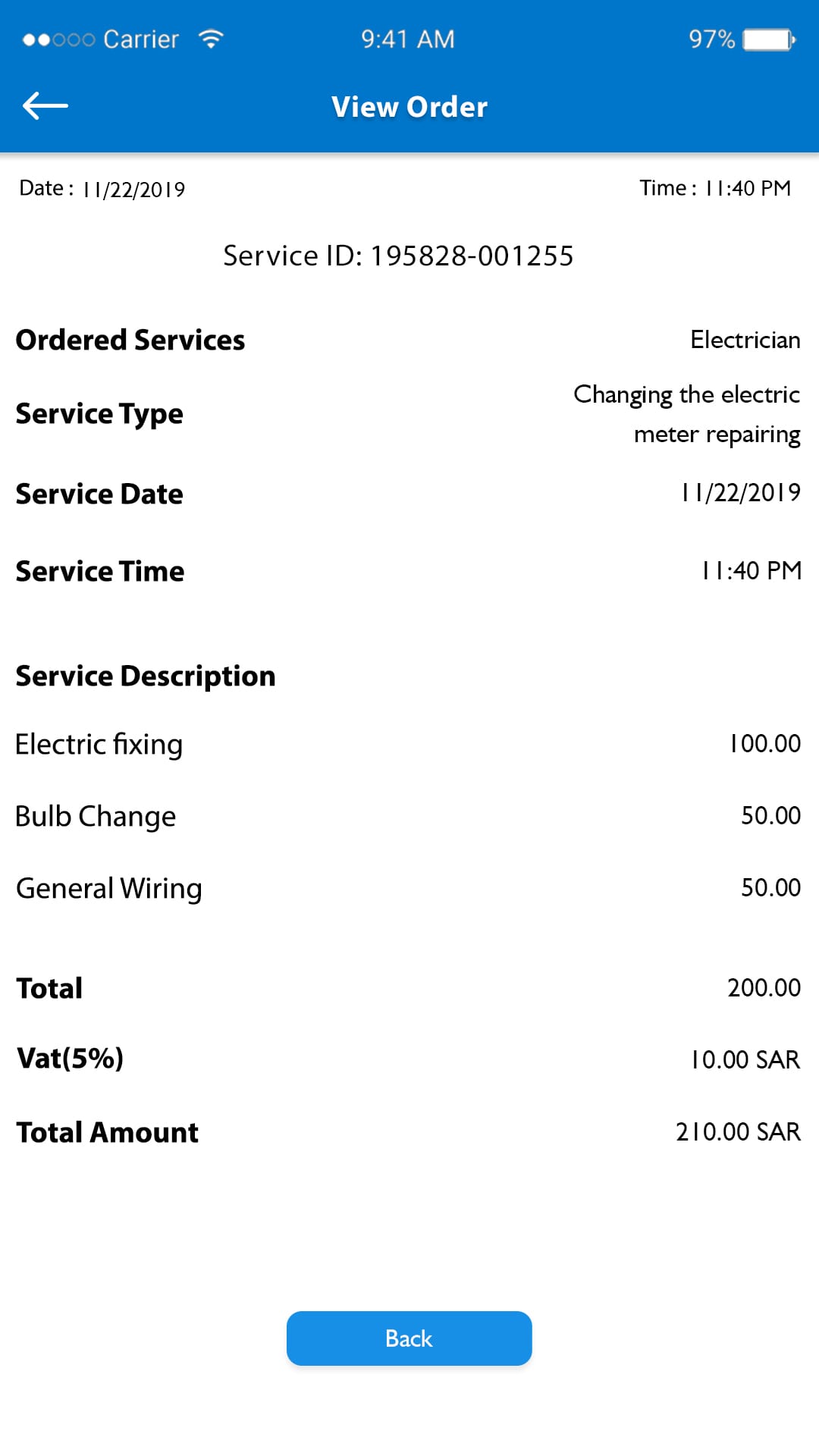Tap the General Wiring entry

[x=108, y=887]
